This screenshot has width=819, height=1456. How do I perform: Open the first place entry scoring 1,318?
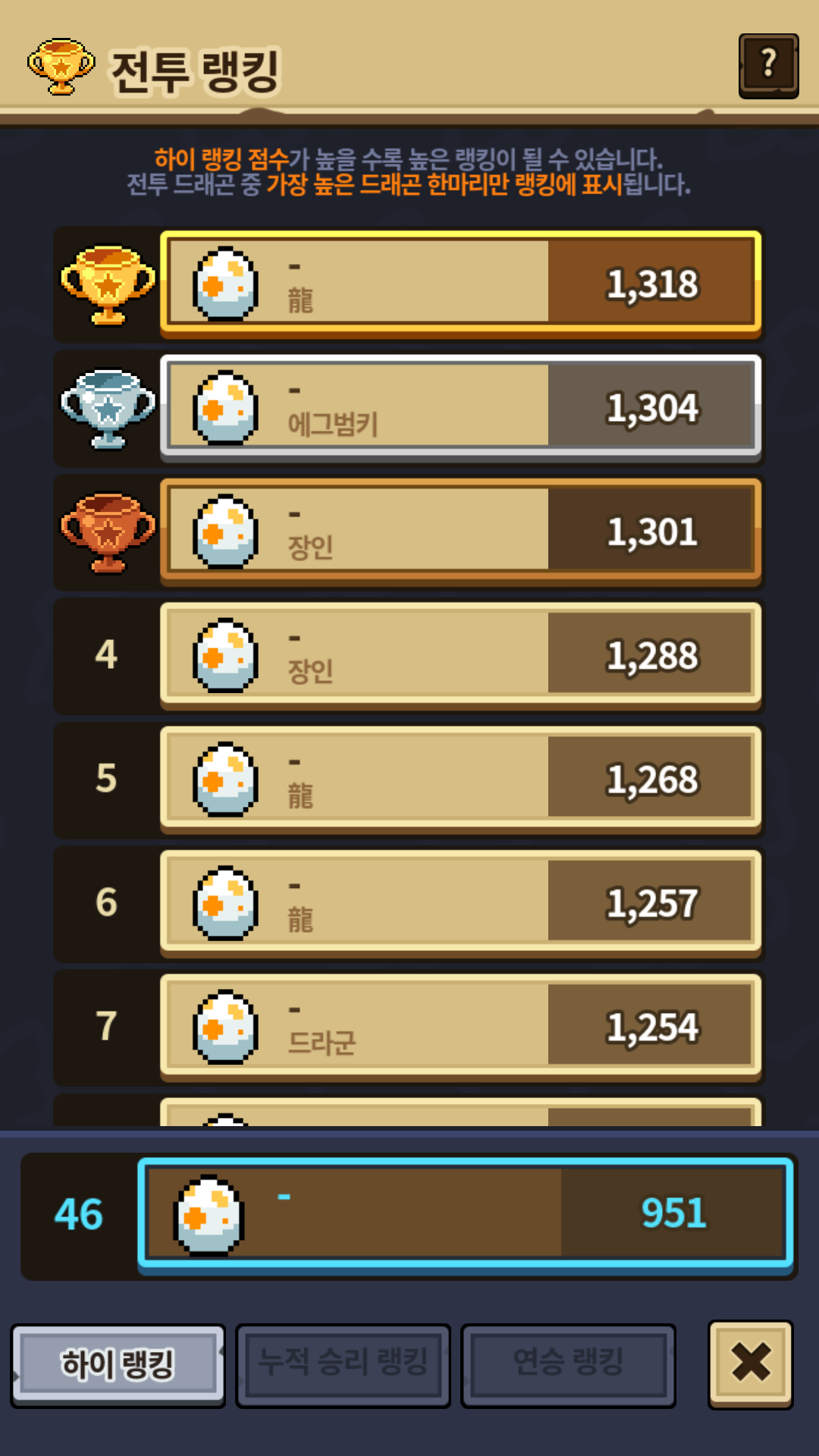[460, 284]
